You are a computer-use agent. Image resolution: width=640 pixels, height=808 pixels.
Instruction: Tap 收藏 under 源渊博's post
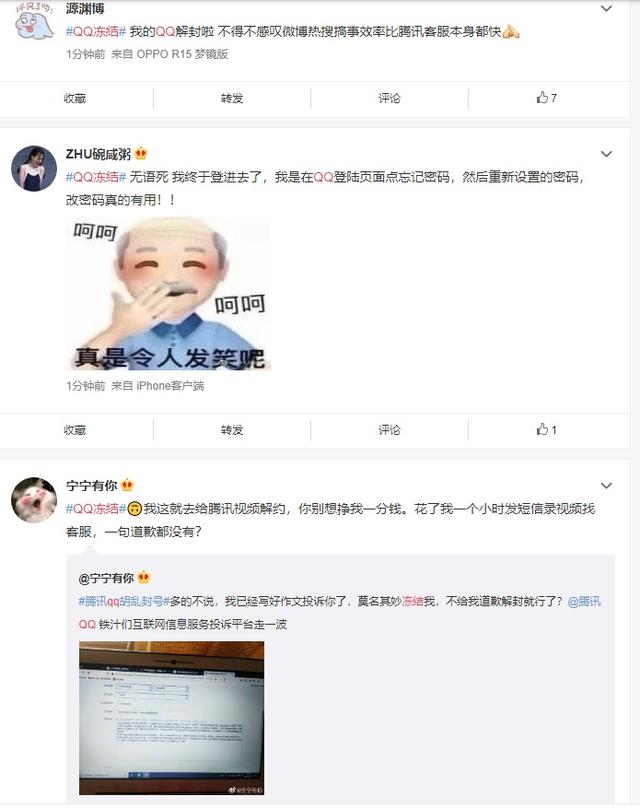[75, 98]
